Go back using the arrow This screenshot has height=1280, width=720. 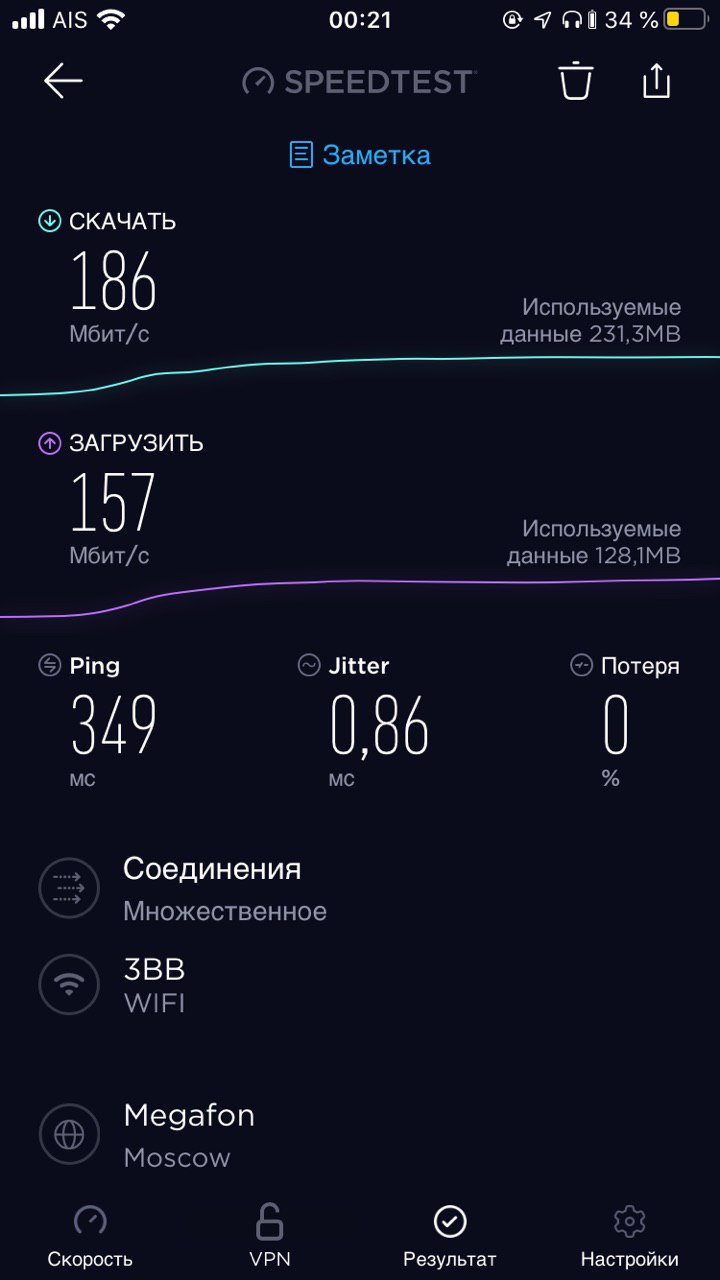click(x=63, y=81)
